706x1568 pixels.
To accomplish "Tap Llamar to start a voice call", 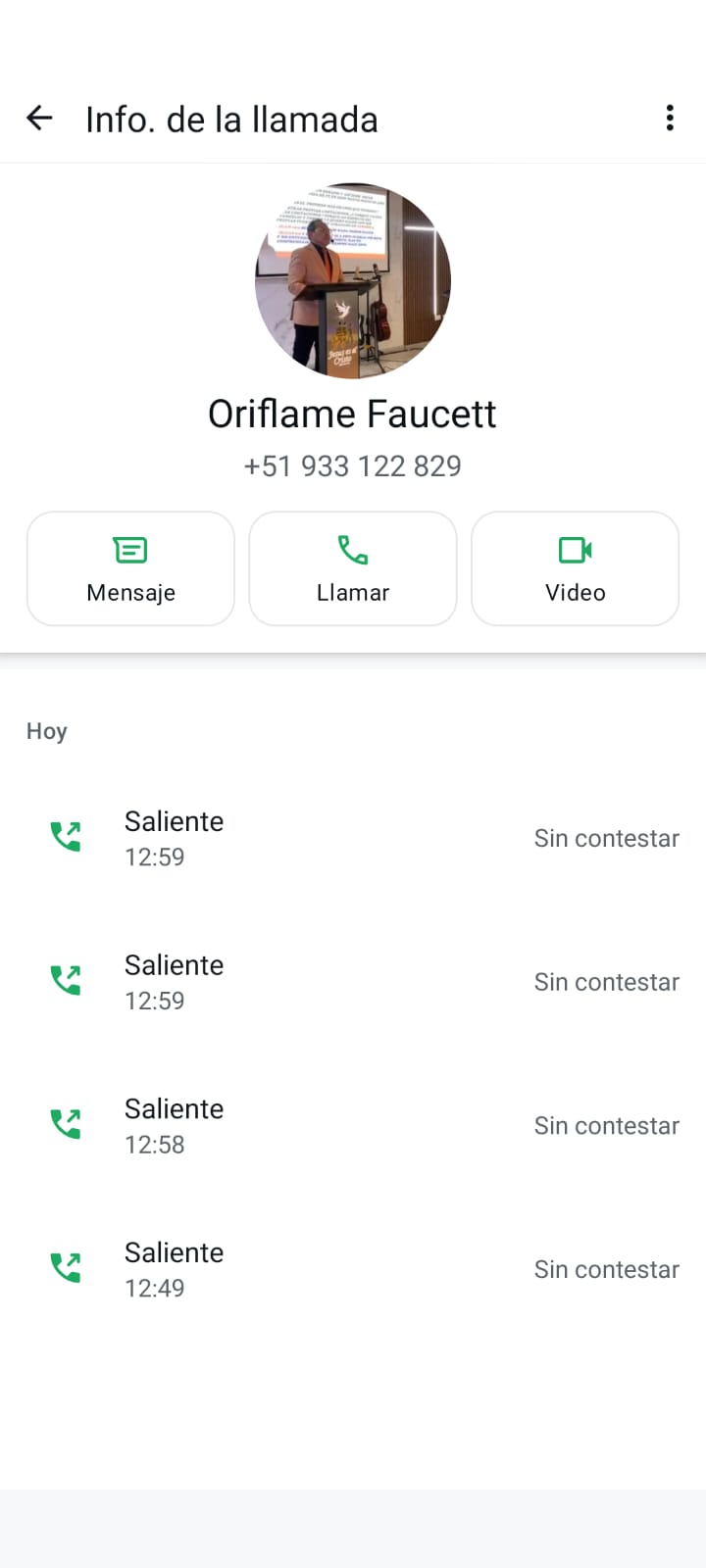I will click(353, 568).
